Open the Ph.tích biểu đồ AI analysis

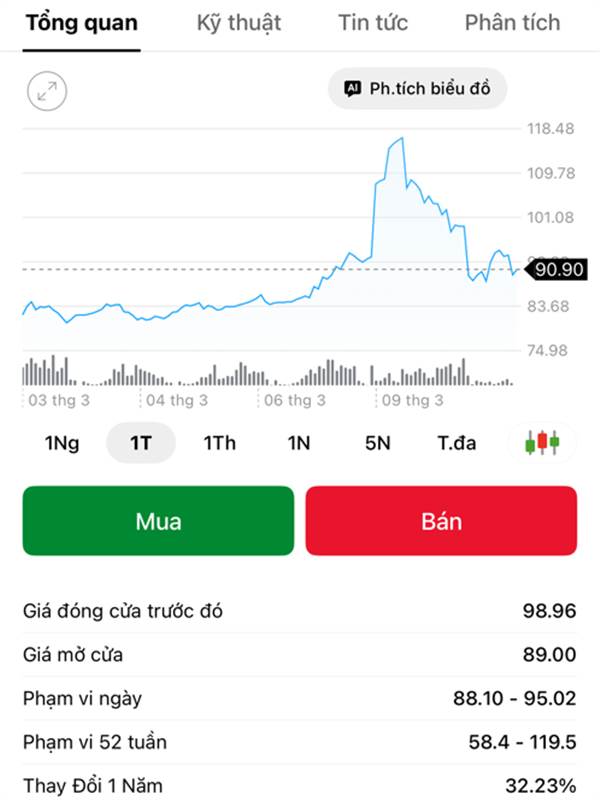point(418,88)
